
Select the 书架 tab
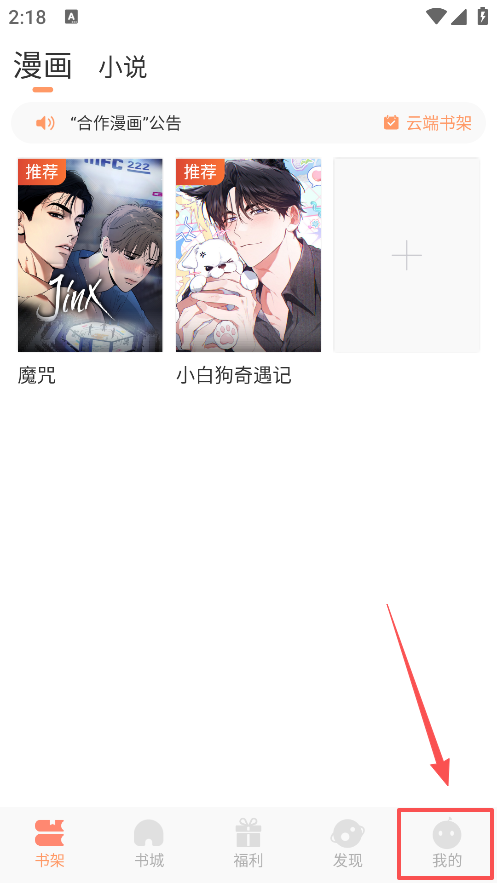(50, 842)
